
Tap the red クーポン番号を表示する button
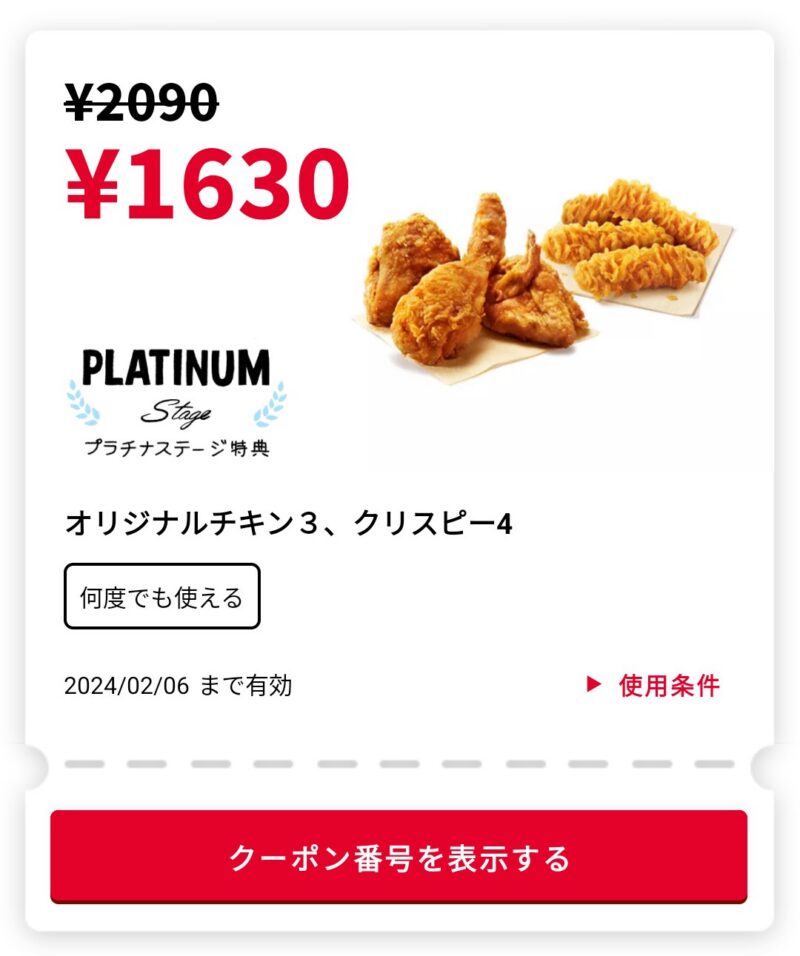tap(399, 857)
